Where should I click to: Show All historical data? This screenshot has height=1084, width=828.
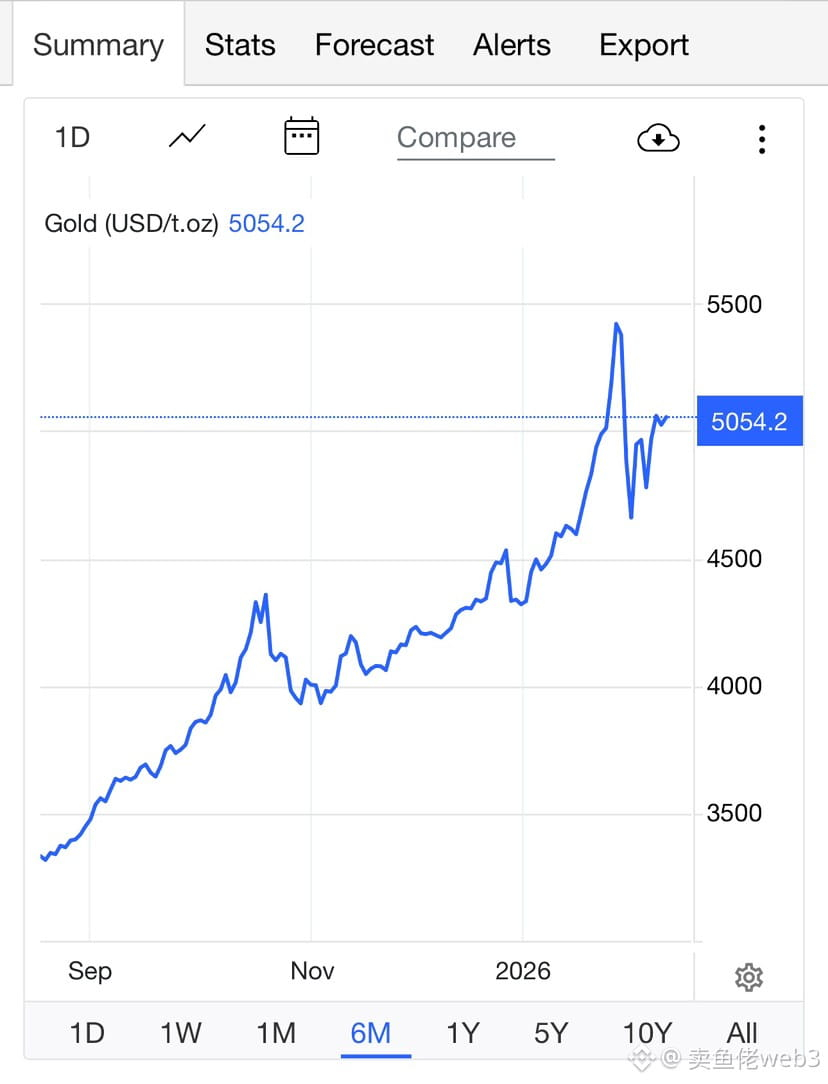[742, 1034]
